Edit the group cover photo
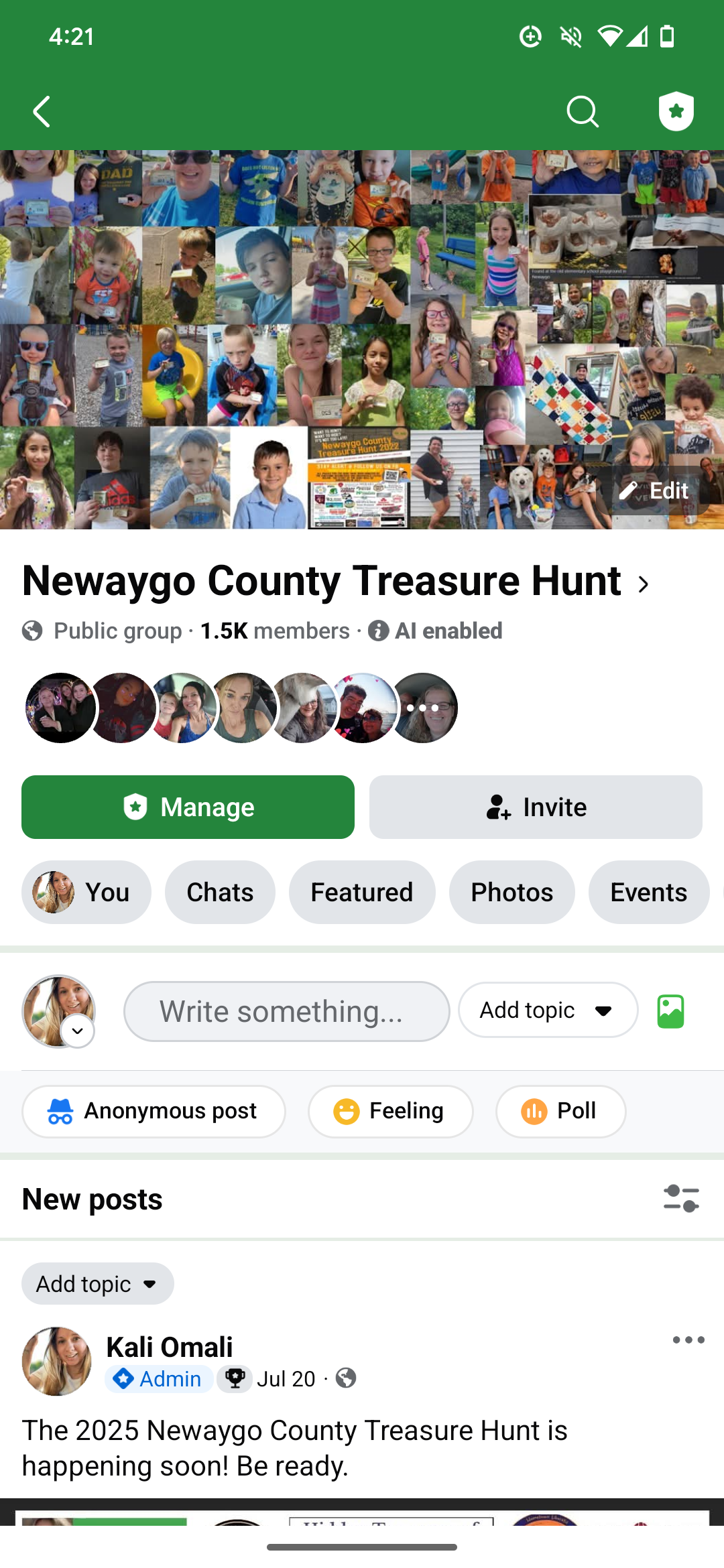724x1568 pixels. click(x=654, y=491)
